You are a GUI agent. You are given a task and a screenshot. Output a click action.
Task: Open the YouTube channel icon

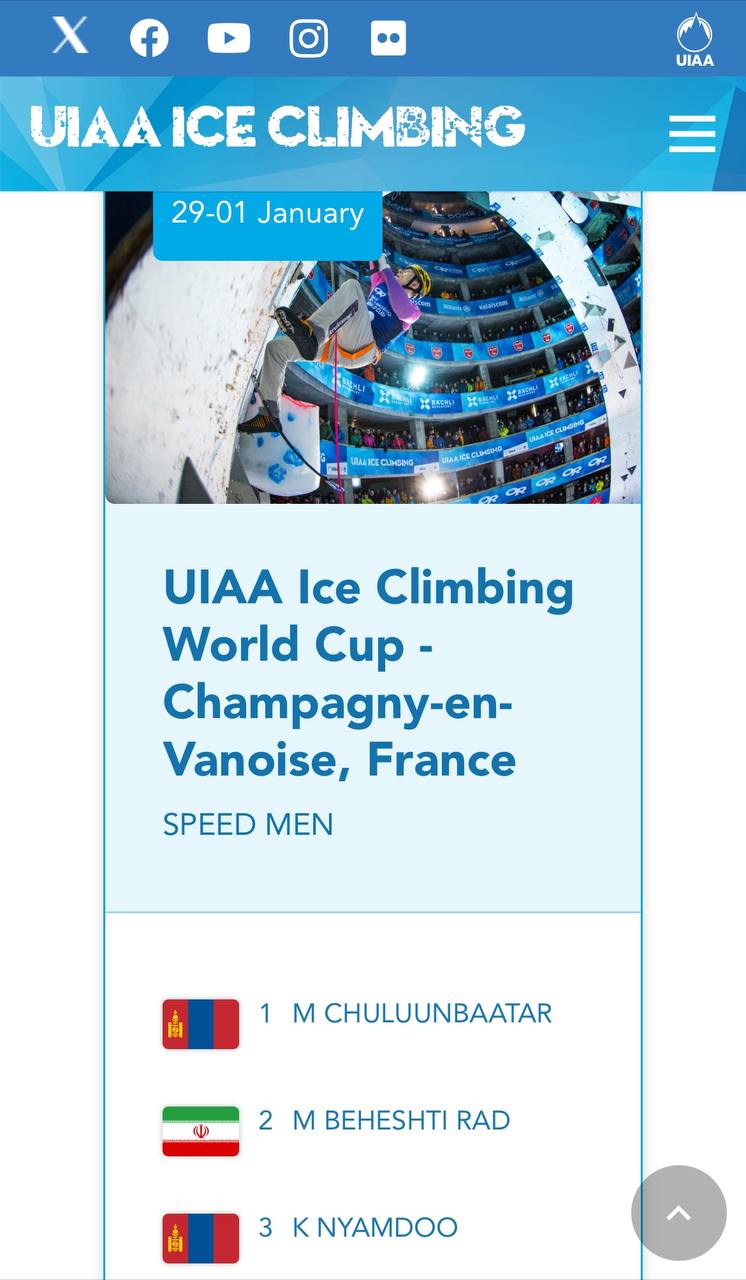229,38
